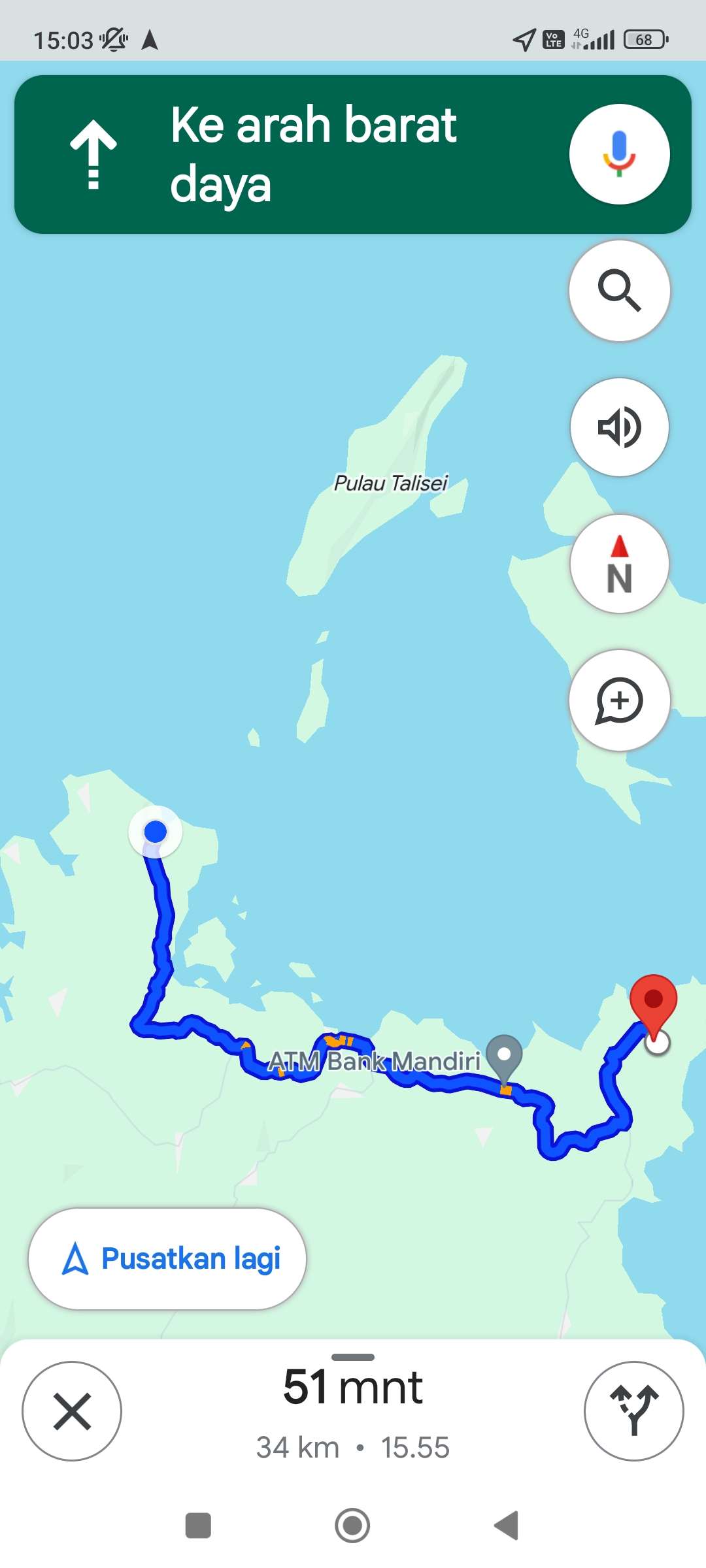Tap Pusatkan lagi to re-center map
The image size is (706, 1568).
pos(167,1259)
